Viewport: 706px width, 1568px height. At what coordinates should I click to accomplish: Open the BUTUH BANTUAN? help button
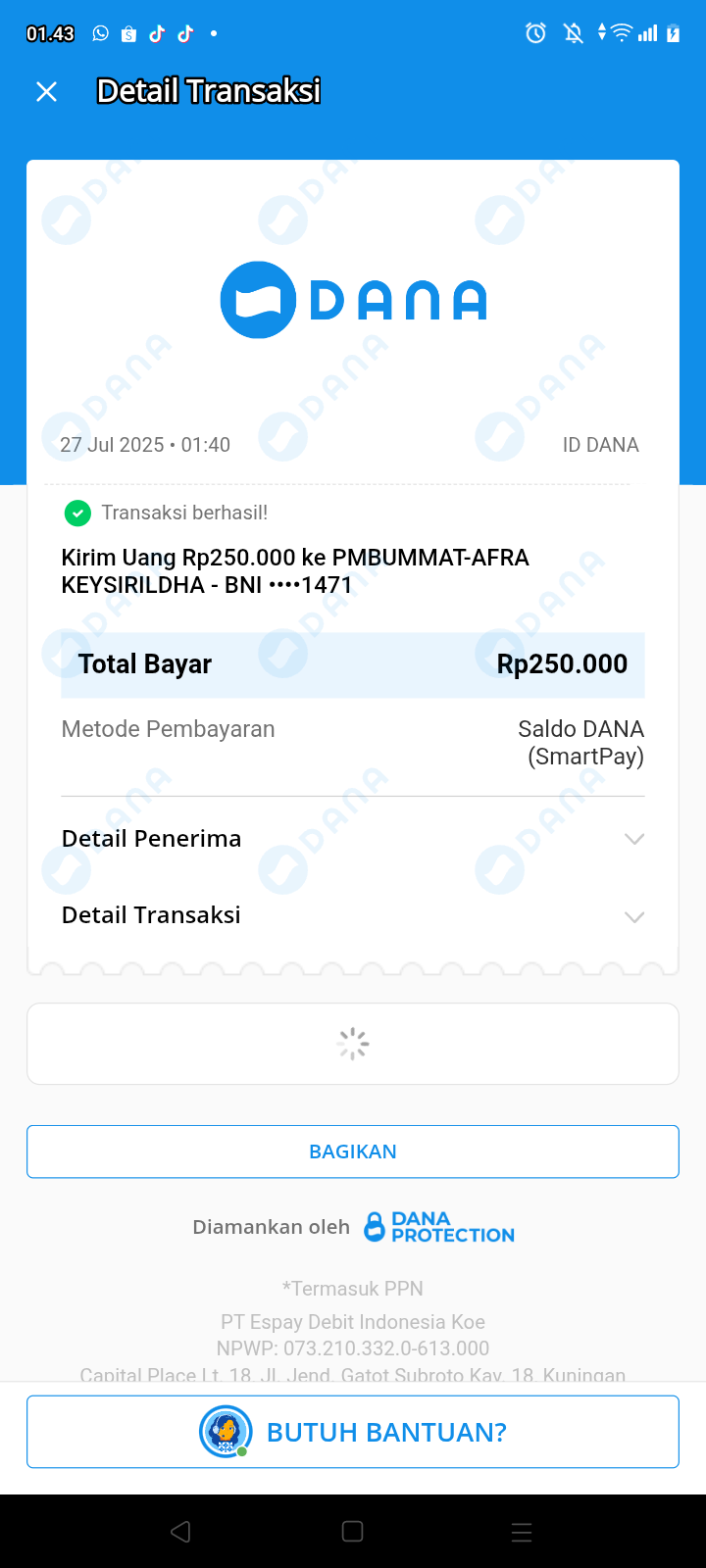(353, 1432)
